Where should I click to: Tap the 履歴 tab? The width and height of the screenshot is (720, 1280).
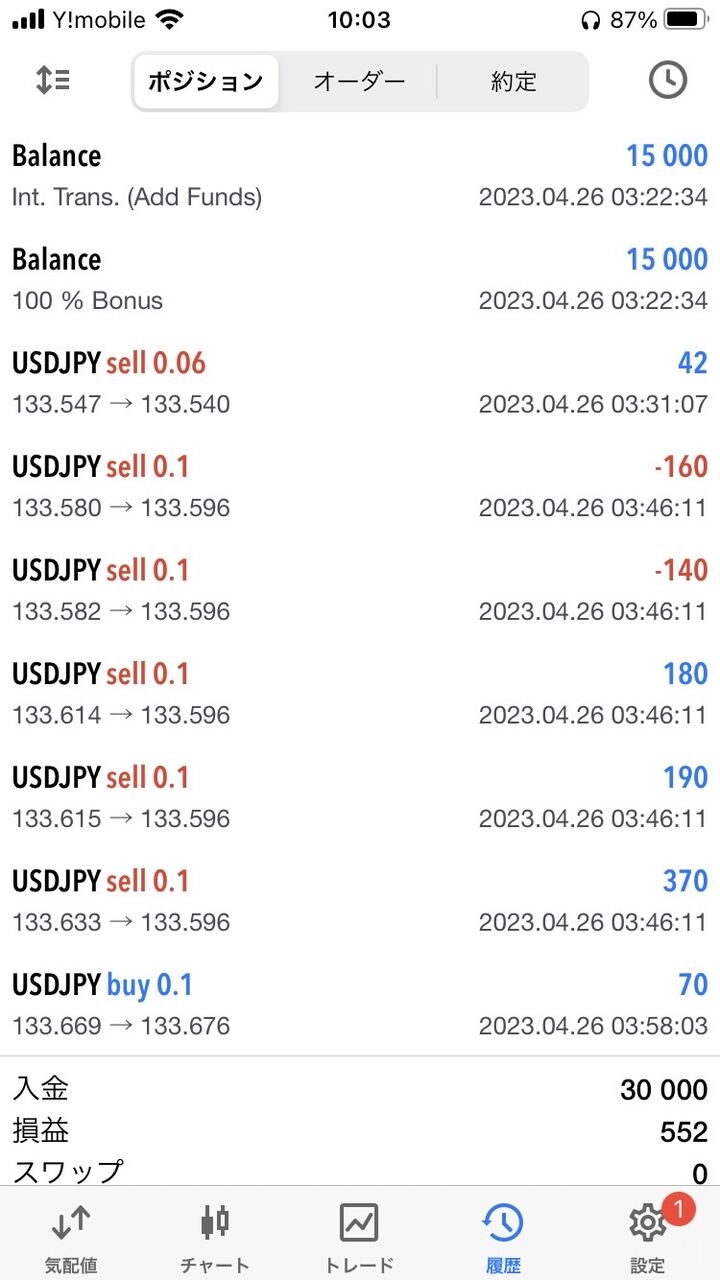(x=503, y=1236)
